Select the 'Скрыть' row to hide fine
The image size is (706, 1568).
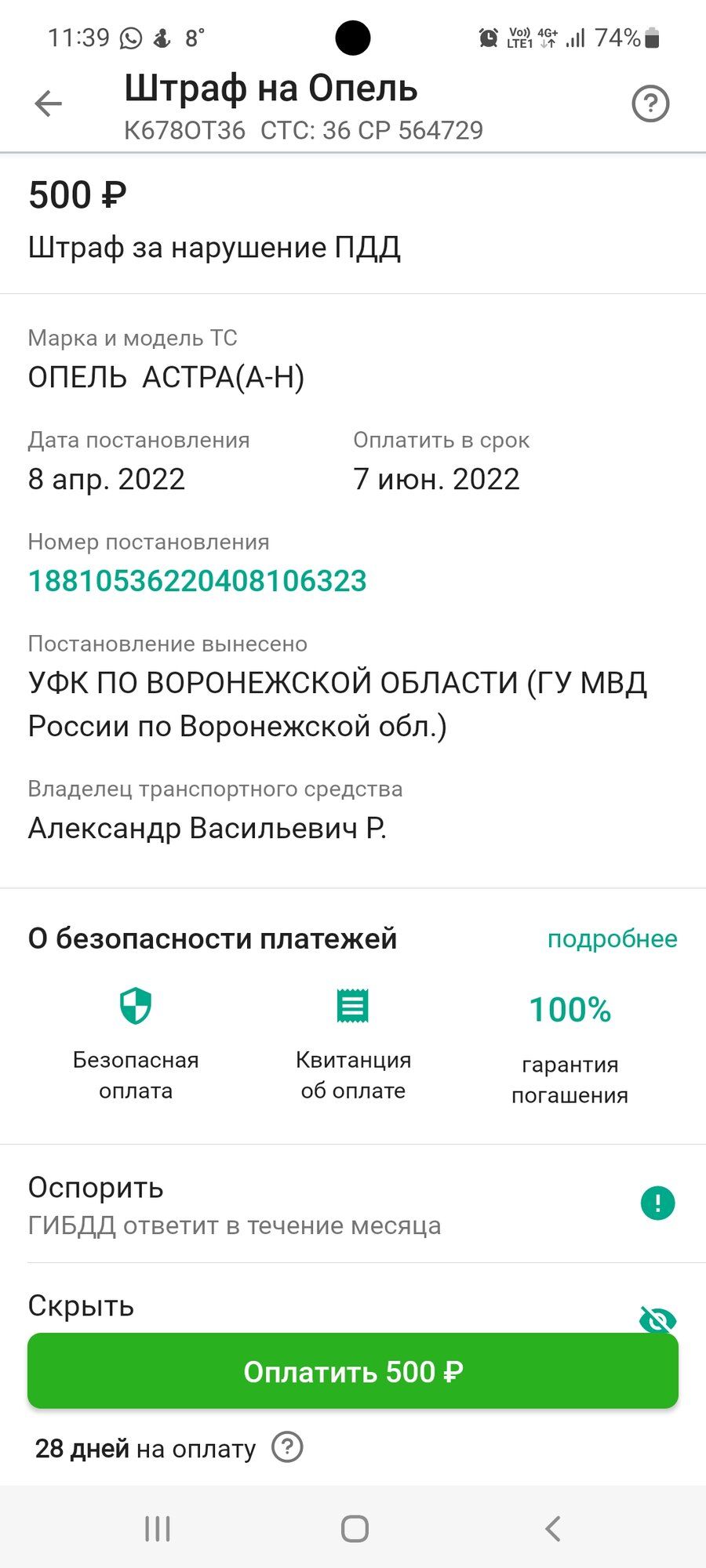coord(351,1307)
